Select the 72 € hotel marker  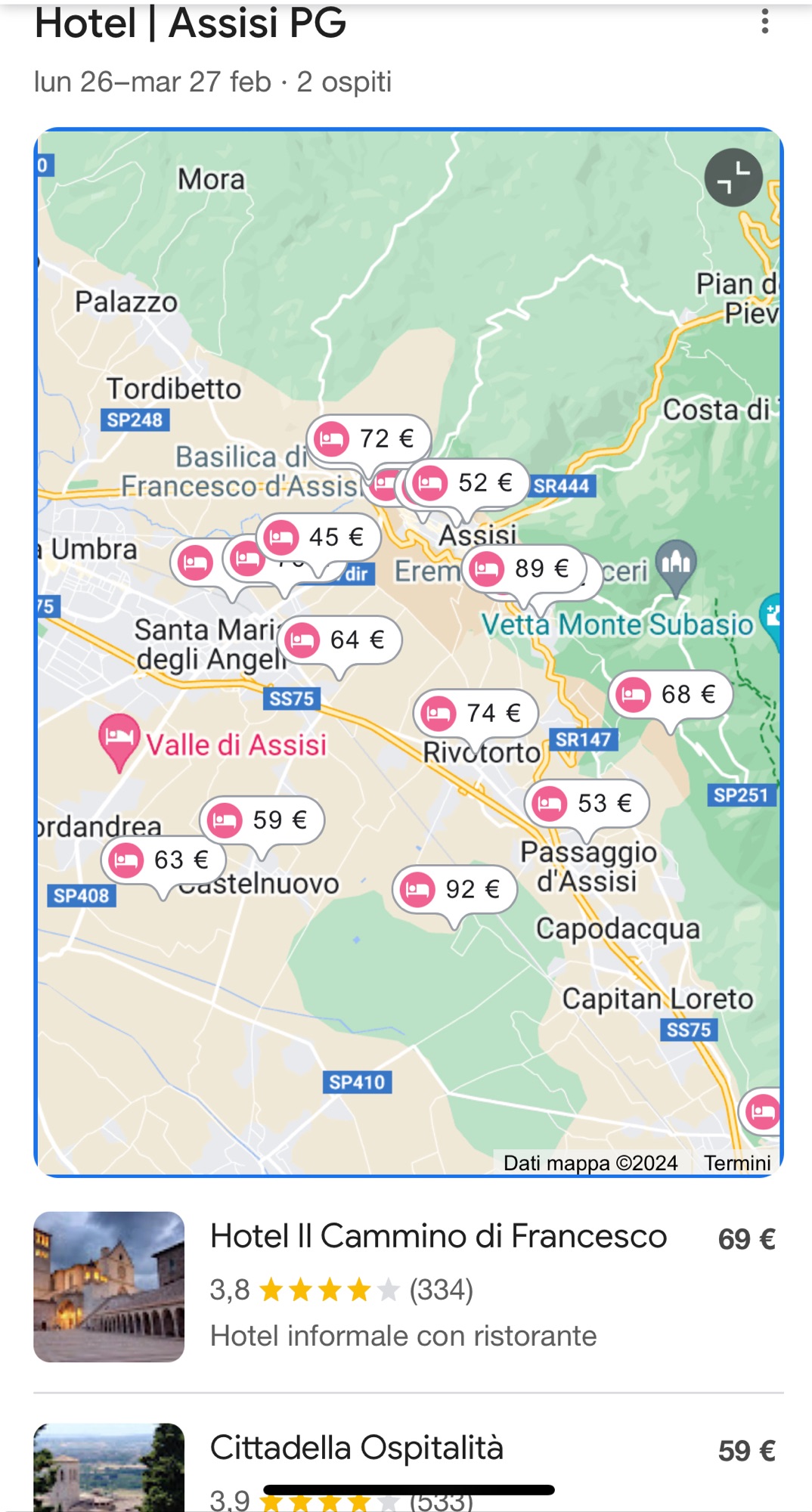(369, 438)
